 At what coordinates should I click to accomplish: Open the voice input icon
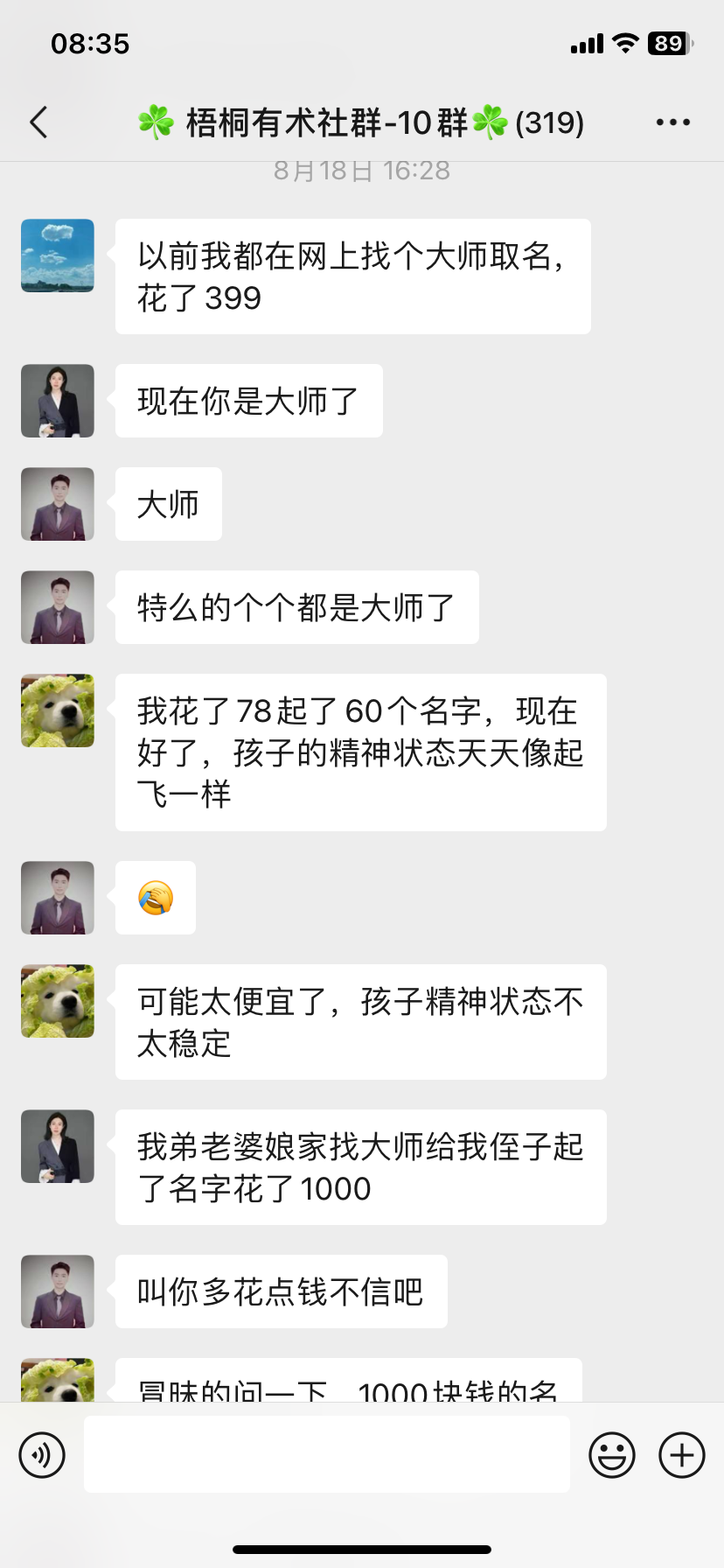tap(41, 1453)
